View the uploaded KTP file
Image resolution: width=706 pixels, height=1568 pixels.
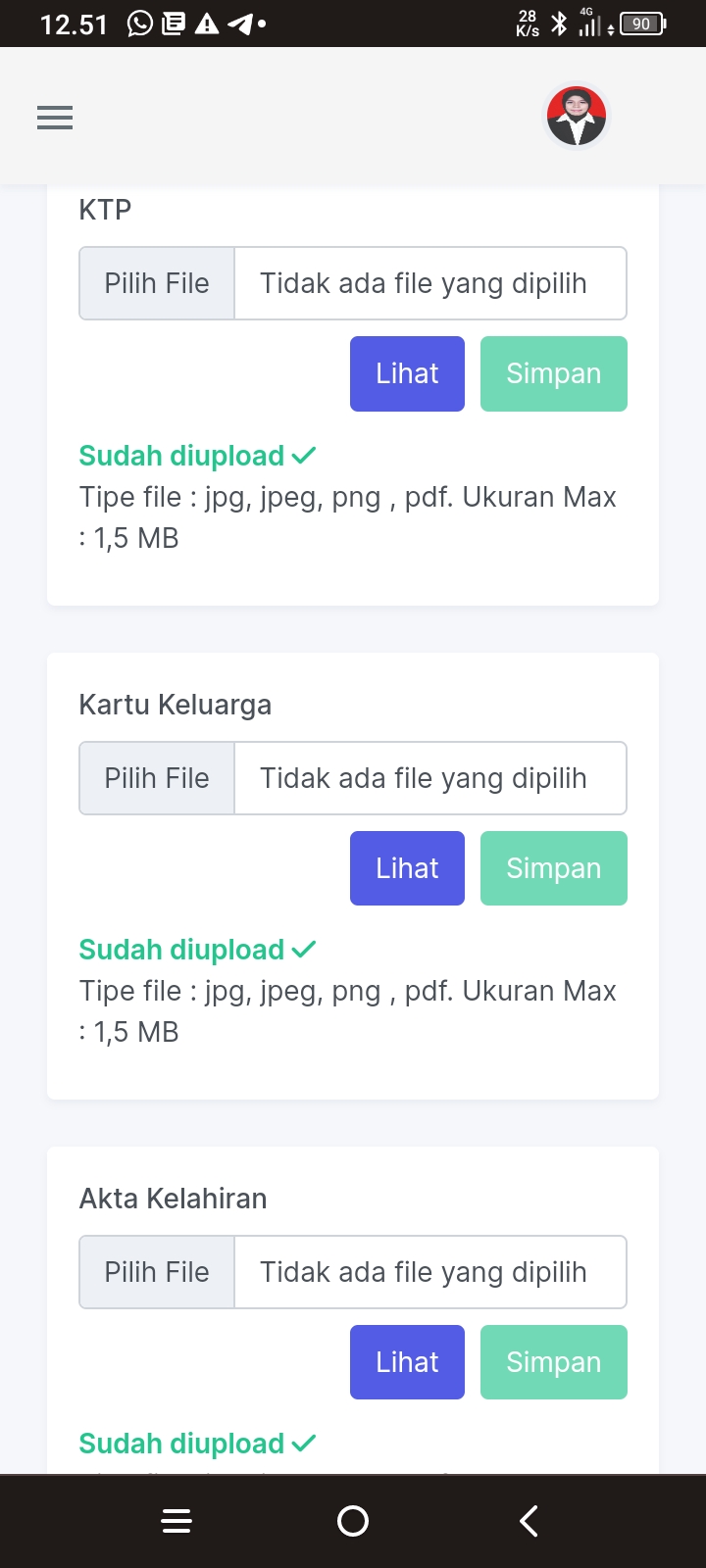click(x=407, y=373)
